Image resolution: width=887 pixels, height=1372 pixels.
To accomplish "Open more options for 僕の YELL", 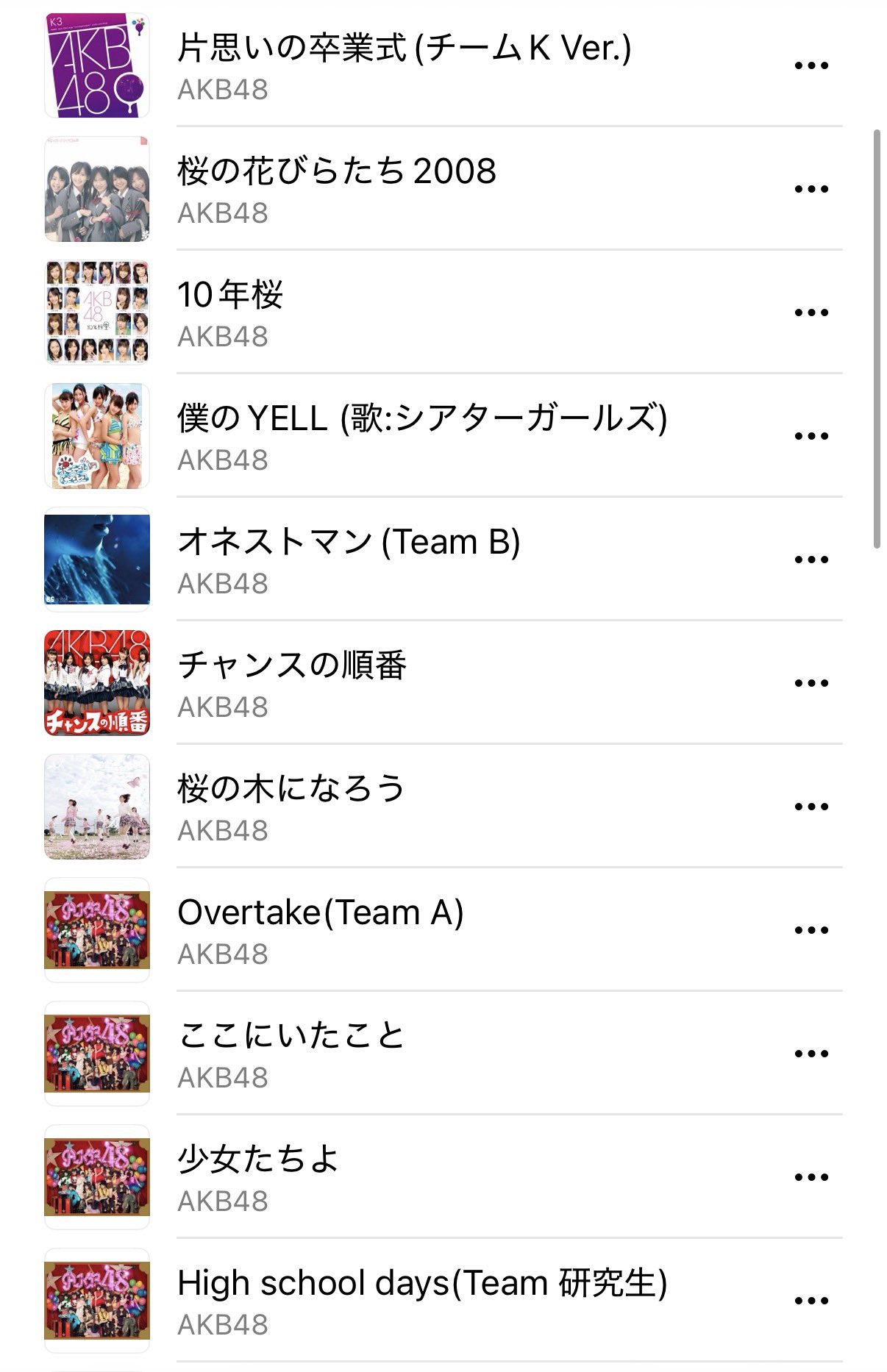I will (x=811, y=436).
